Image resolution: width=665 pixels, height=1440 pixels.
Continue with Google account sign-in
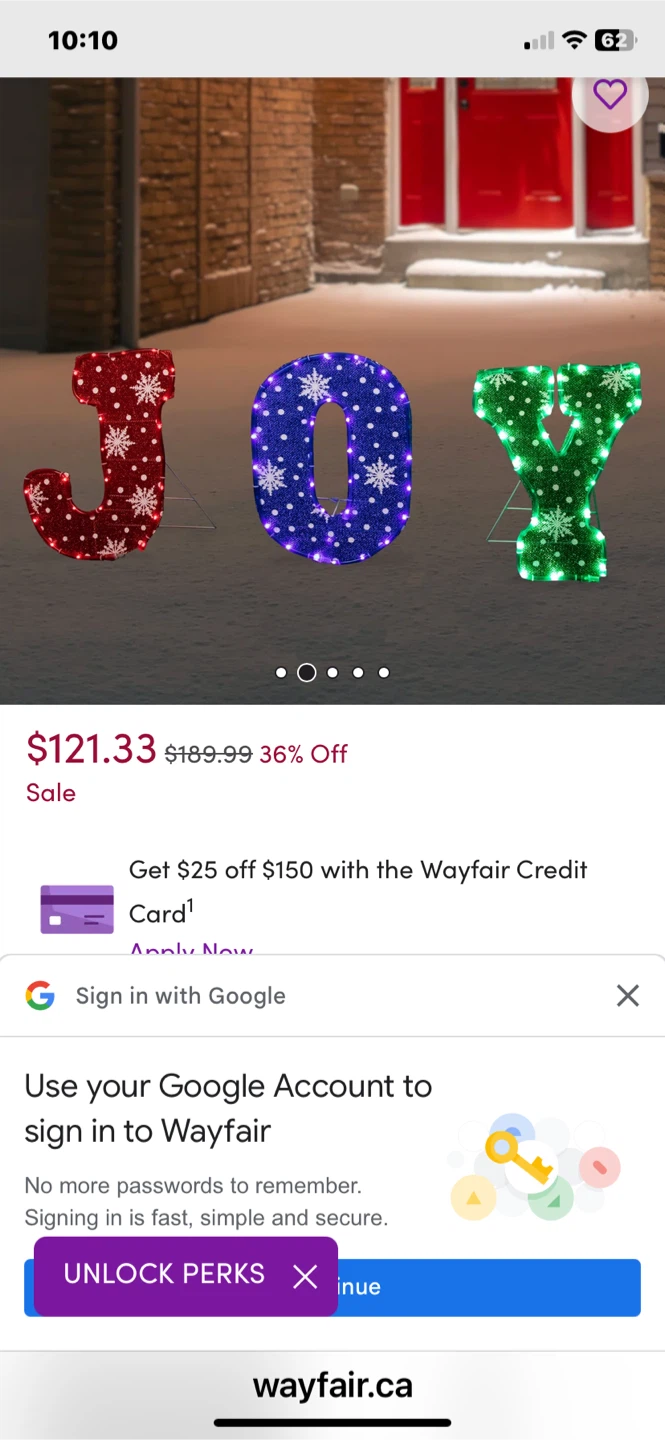coord(490,1287)
